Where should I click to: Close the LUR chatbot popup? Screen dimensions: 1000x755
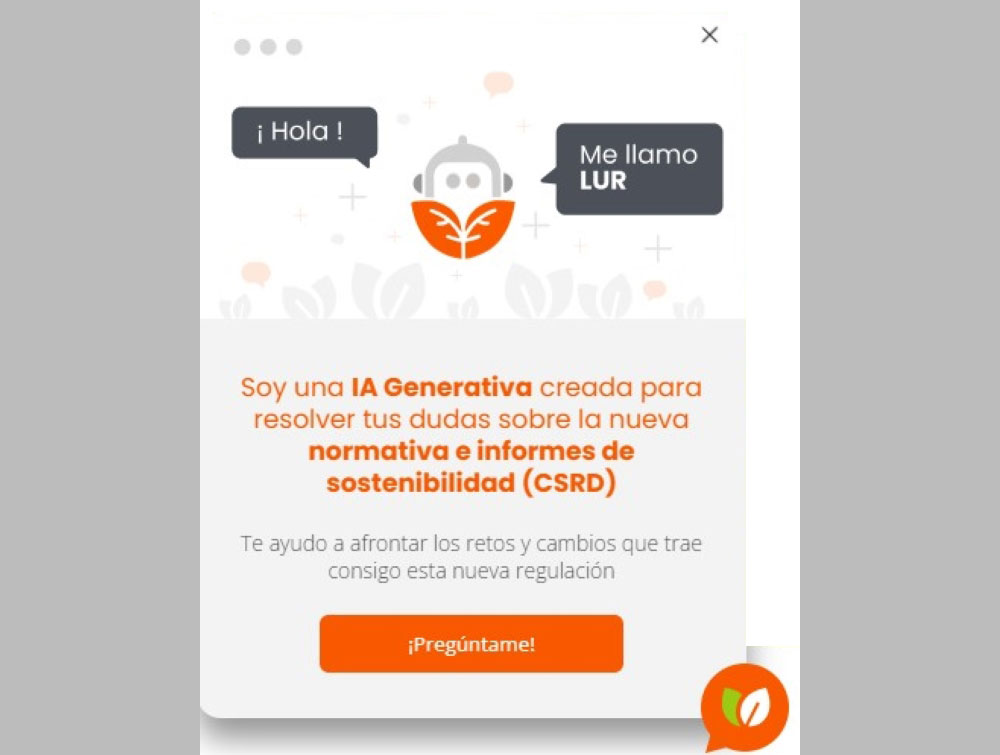709,35
